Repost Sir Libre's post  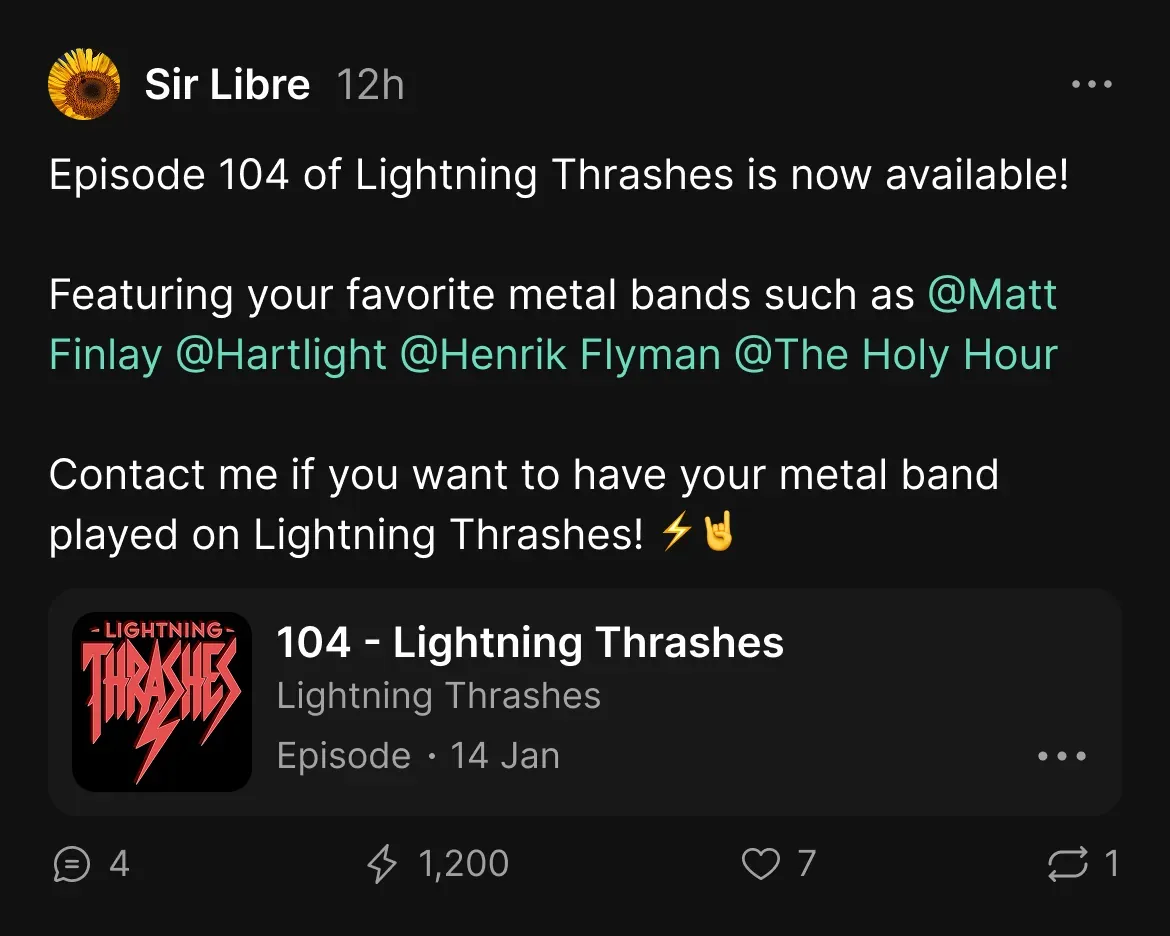pos(1067,863)
